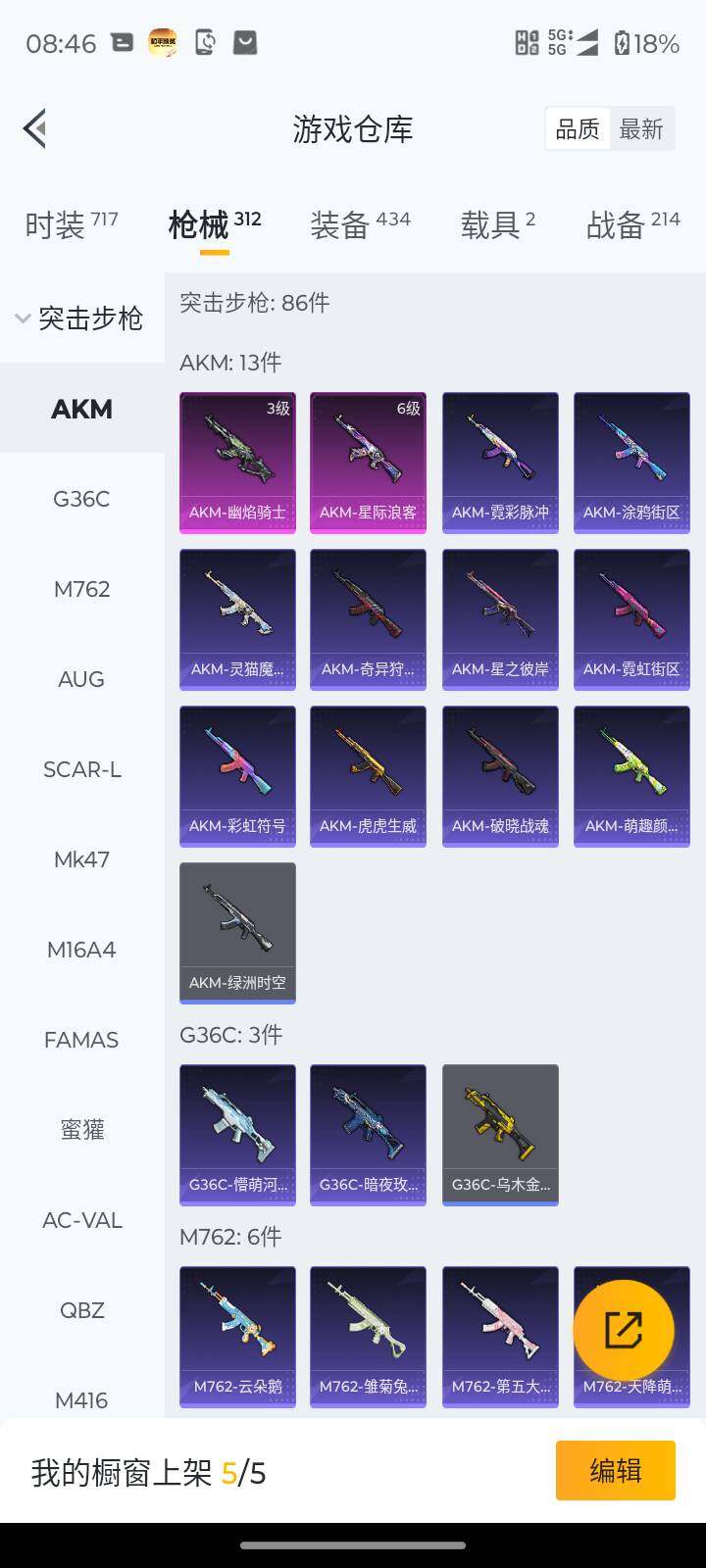This screenshot has height=1568, width=706.
Task: Select G36C in the weapon sidebar
Action: [x=81, y=499]
